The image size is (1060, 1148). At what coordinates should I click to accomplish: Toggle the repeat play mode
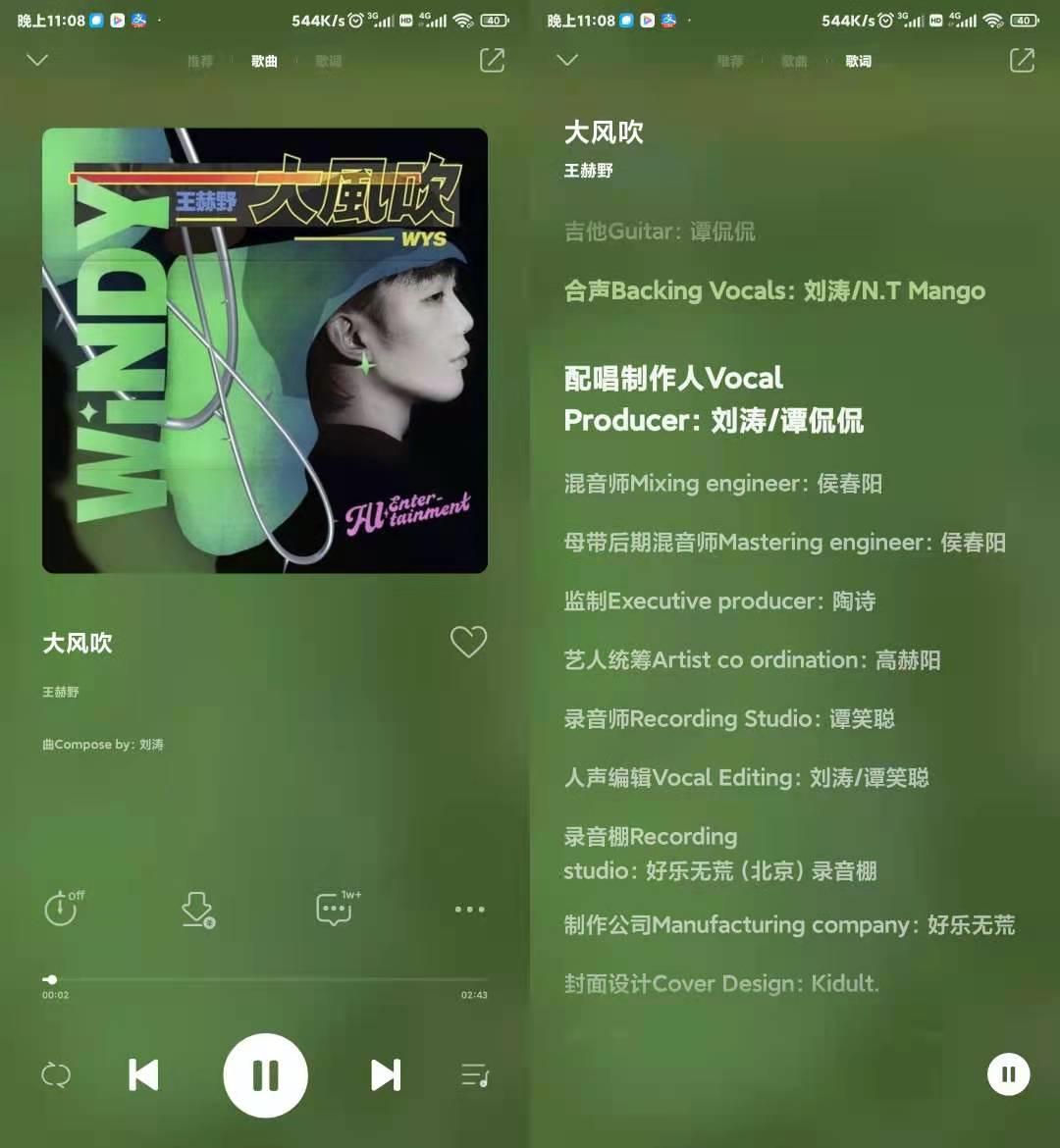click(56, 1074)
